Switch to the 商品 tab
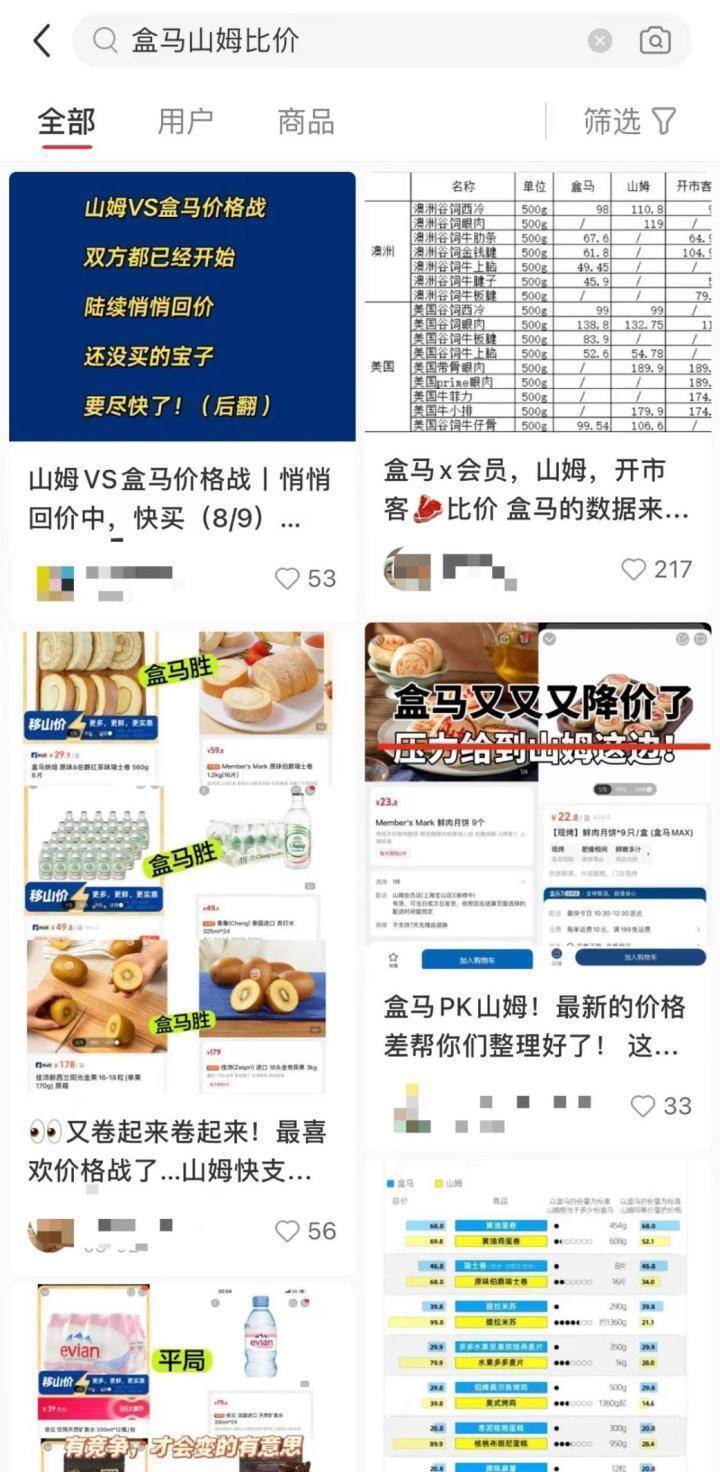Image resolution: width=720 pixels, height=1472 pixels. (306, 122)
